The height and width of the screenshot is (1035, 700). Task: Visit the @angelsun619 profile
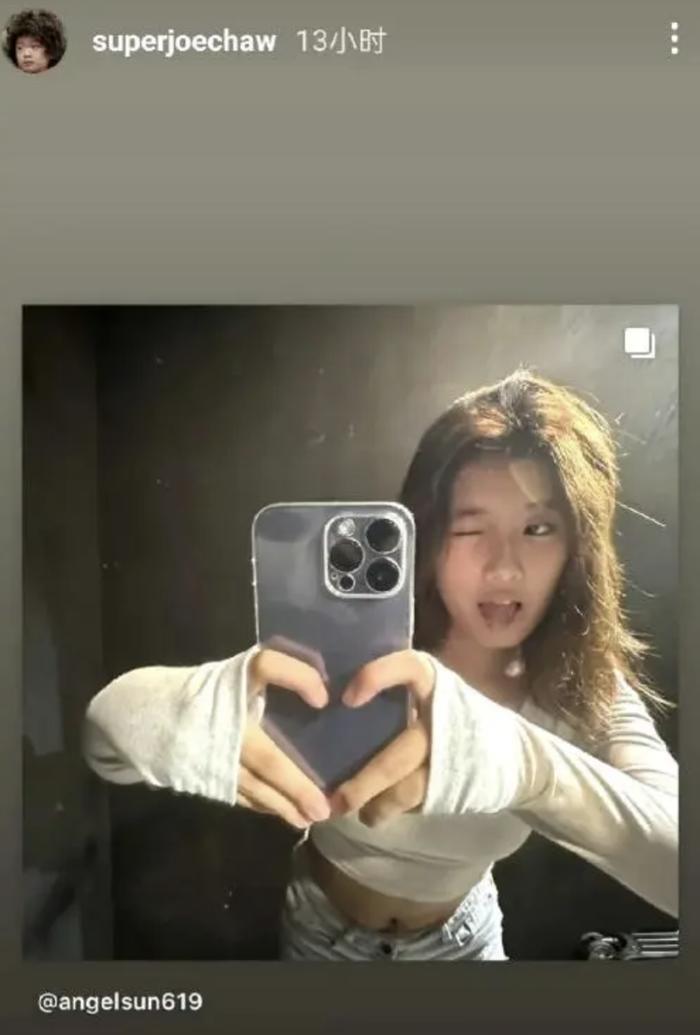click(x=119, y=1001)
